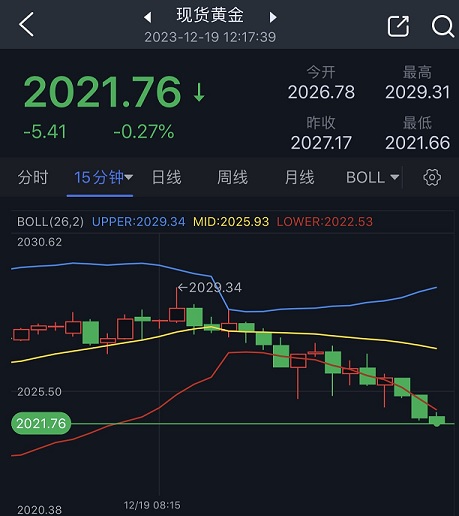Switch to the next instrument arrow
This screenshot has height=516, width=459.
[x=273, y=17]
